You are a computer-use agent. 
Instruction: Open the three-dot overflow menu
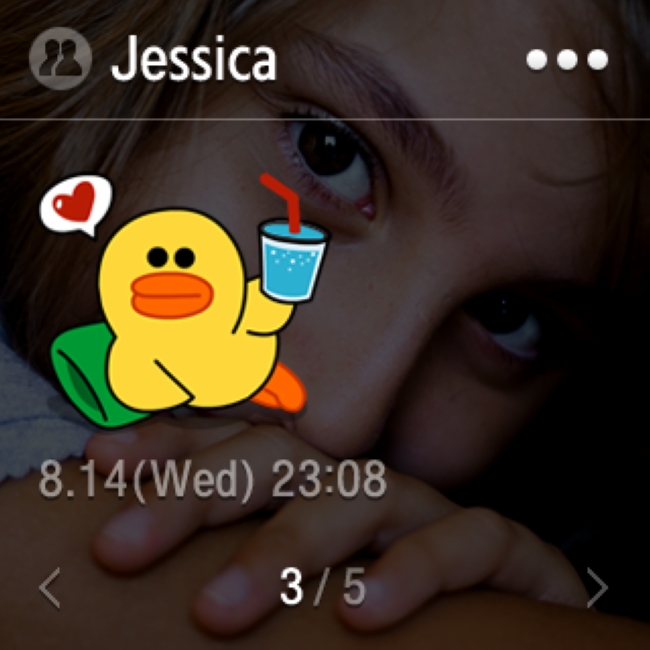tap(567, 60)
